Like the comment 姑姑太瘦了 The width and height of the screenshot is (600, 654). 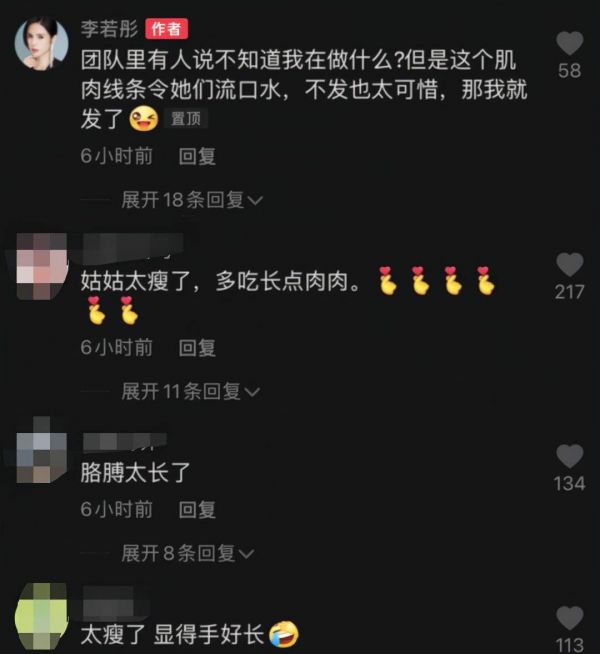[x=569, y=265]
